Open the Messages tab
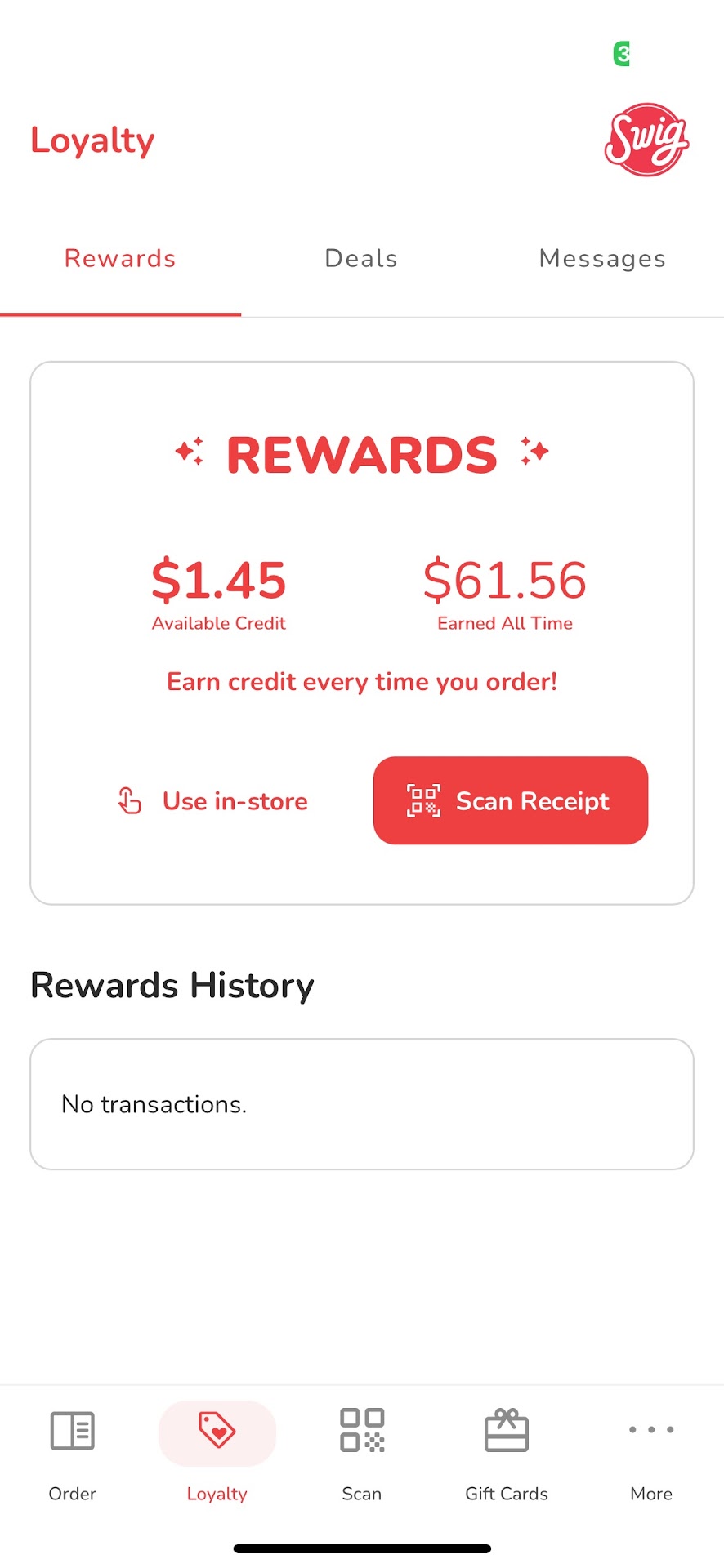The image size is (724, 1568). (602, 259)
